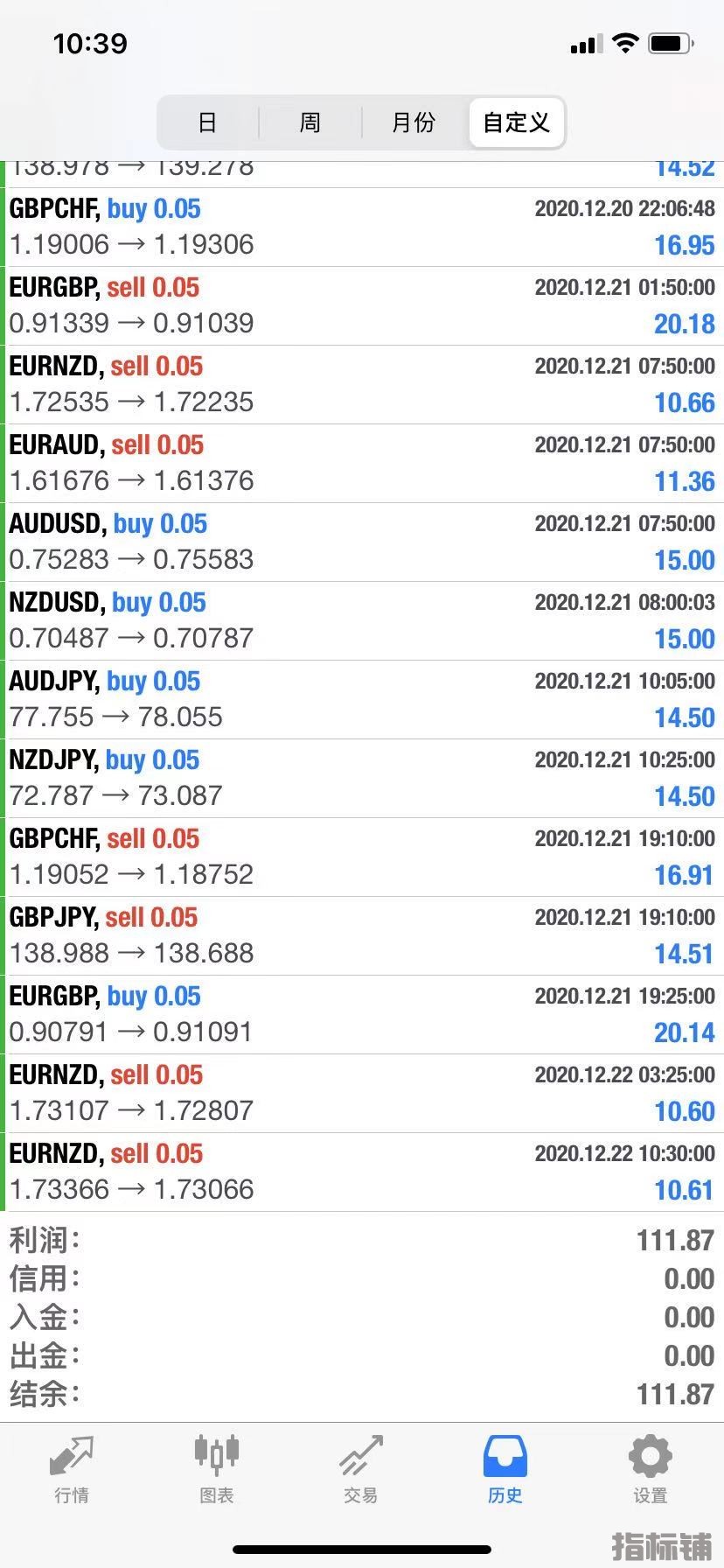Open the AUDUSD buy 0.05 trade
Screen dimensions: 724x1568
click(x=362, y=542)
